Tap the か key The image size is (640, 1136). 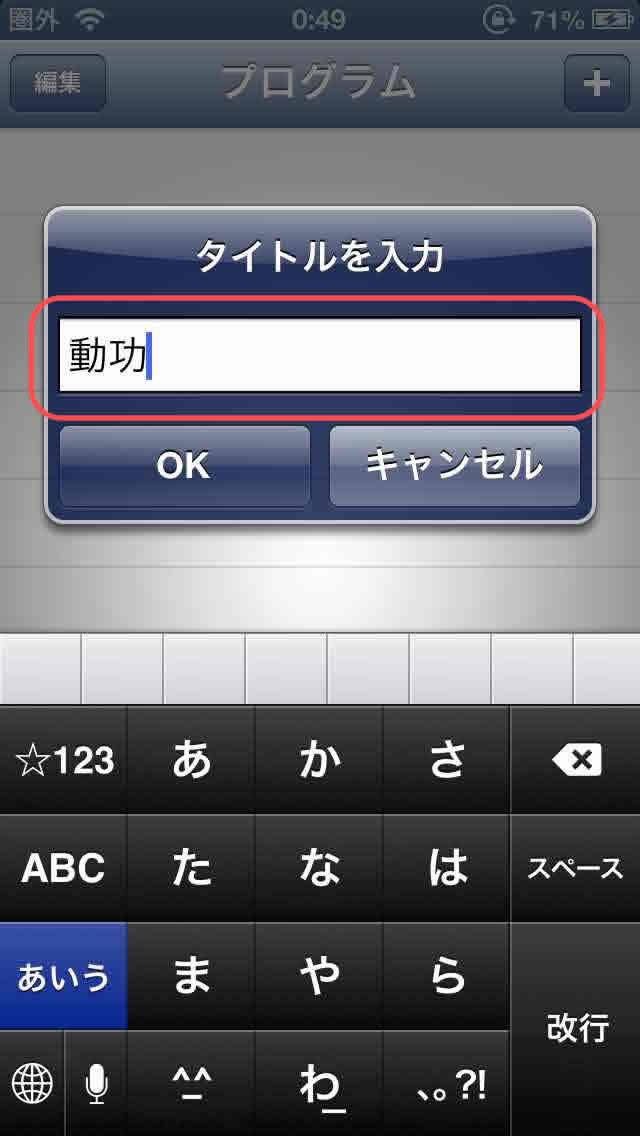pyautogui.click(x=319, y=760)
